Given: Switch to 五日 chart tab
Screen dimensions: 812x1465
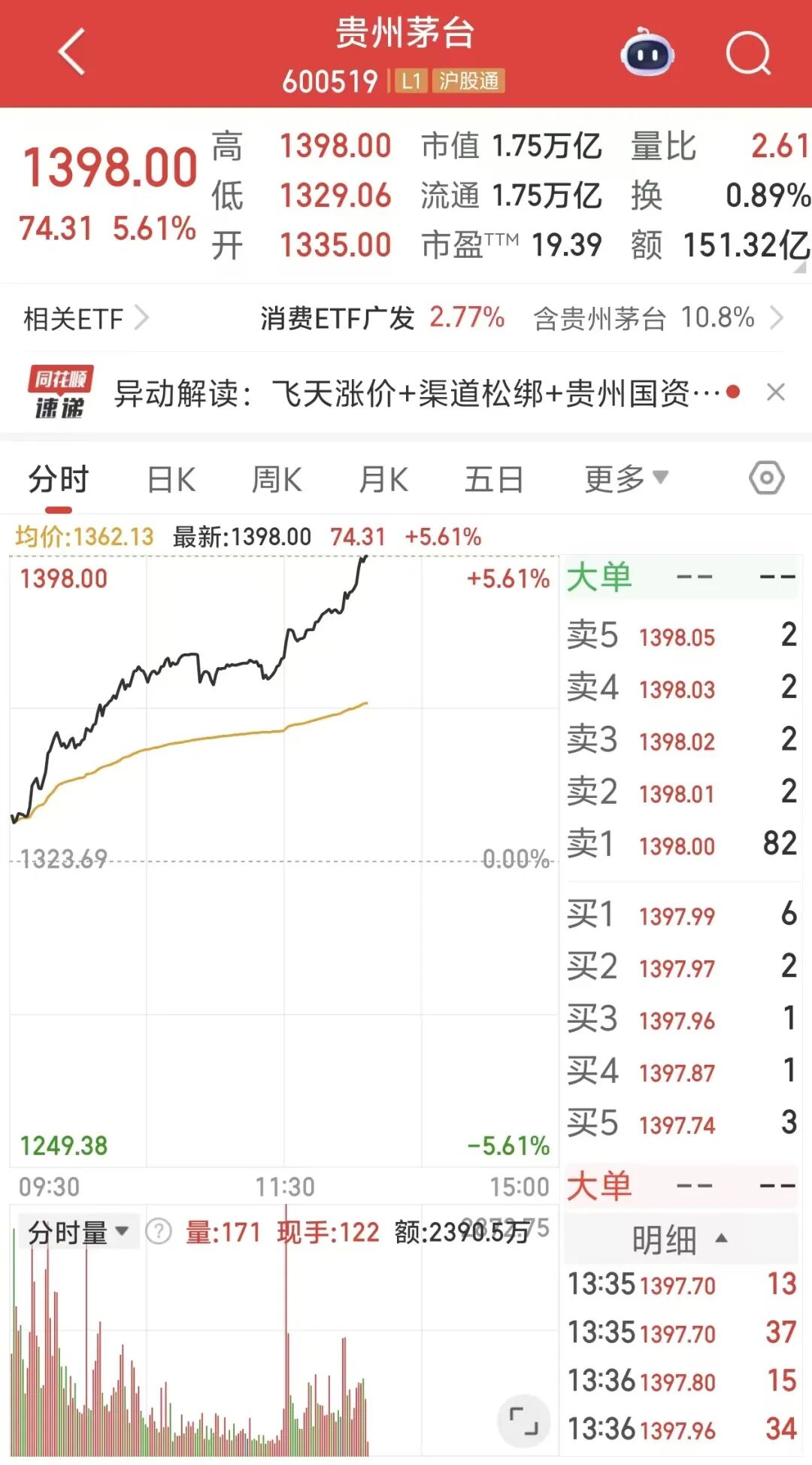Looking at the screenshot, I should click(x=494, y=480).
